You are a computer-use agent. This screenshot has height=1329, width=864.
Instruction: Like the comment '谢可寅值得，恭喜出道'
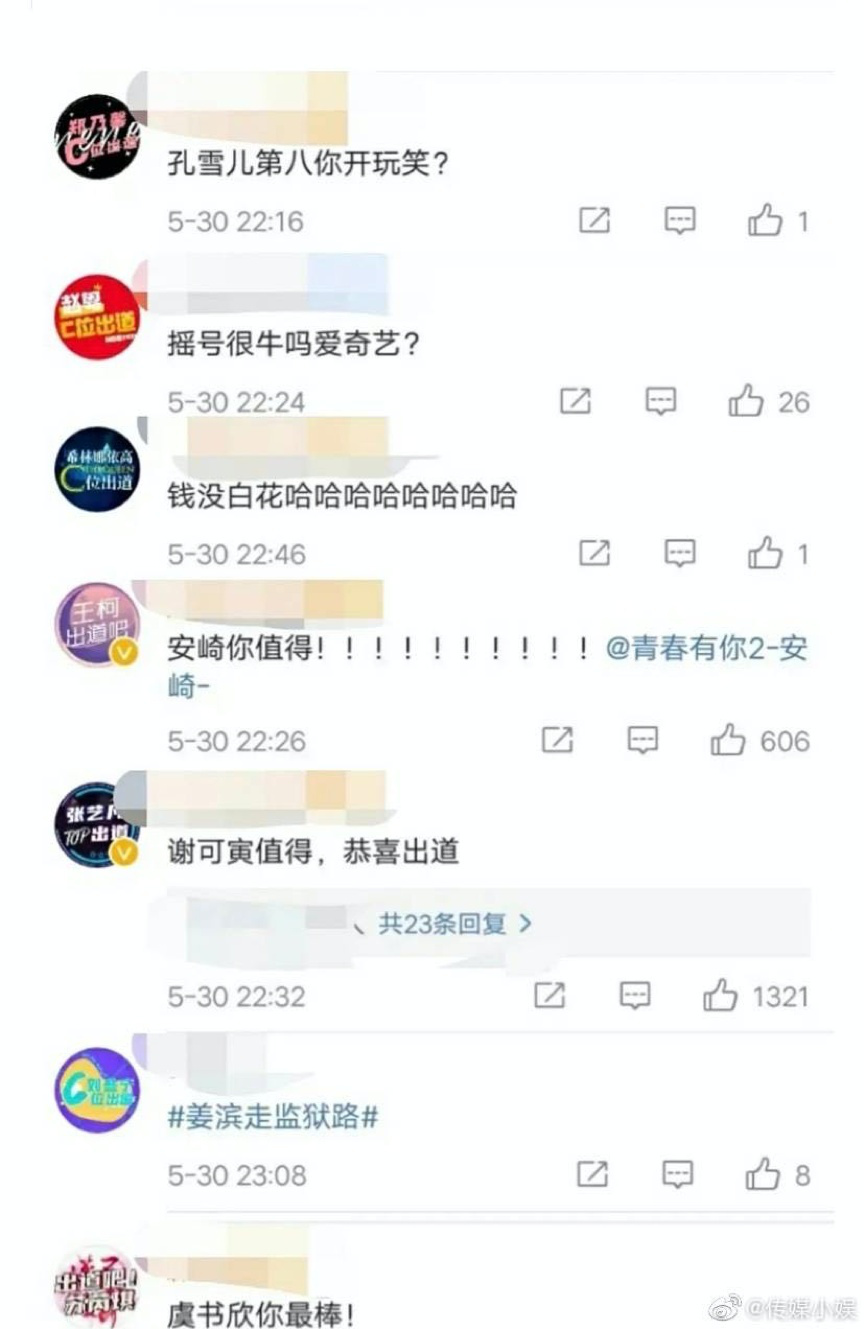pos(720,996)
